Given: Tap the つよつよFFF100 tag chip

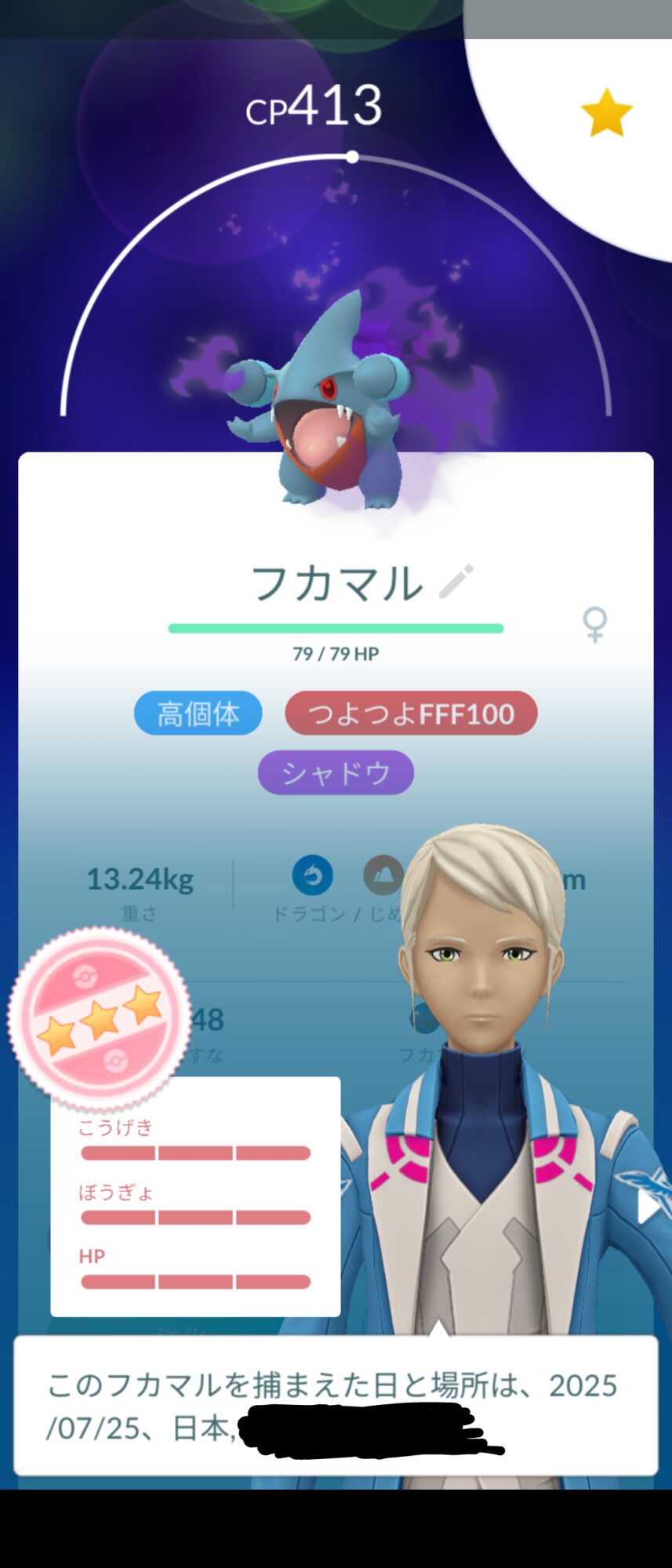Looking at the screenshot, I should tap(411, 713).
